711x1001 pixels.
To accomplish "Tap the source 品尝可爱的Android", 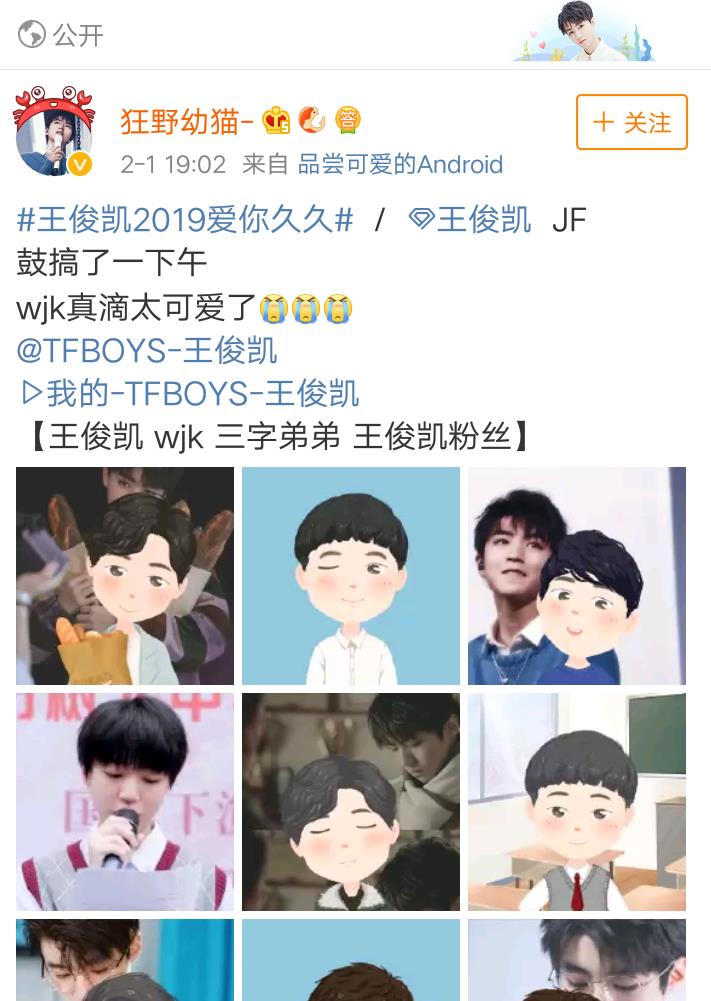I will tap(400, 164).
